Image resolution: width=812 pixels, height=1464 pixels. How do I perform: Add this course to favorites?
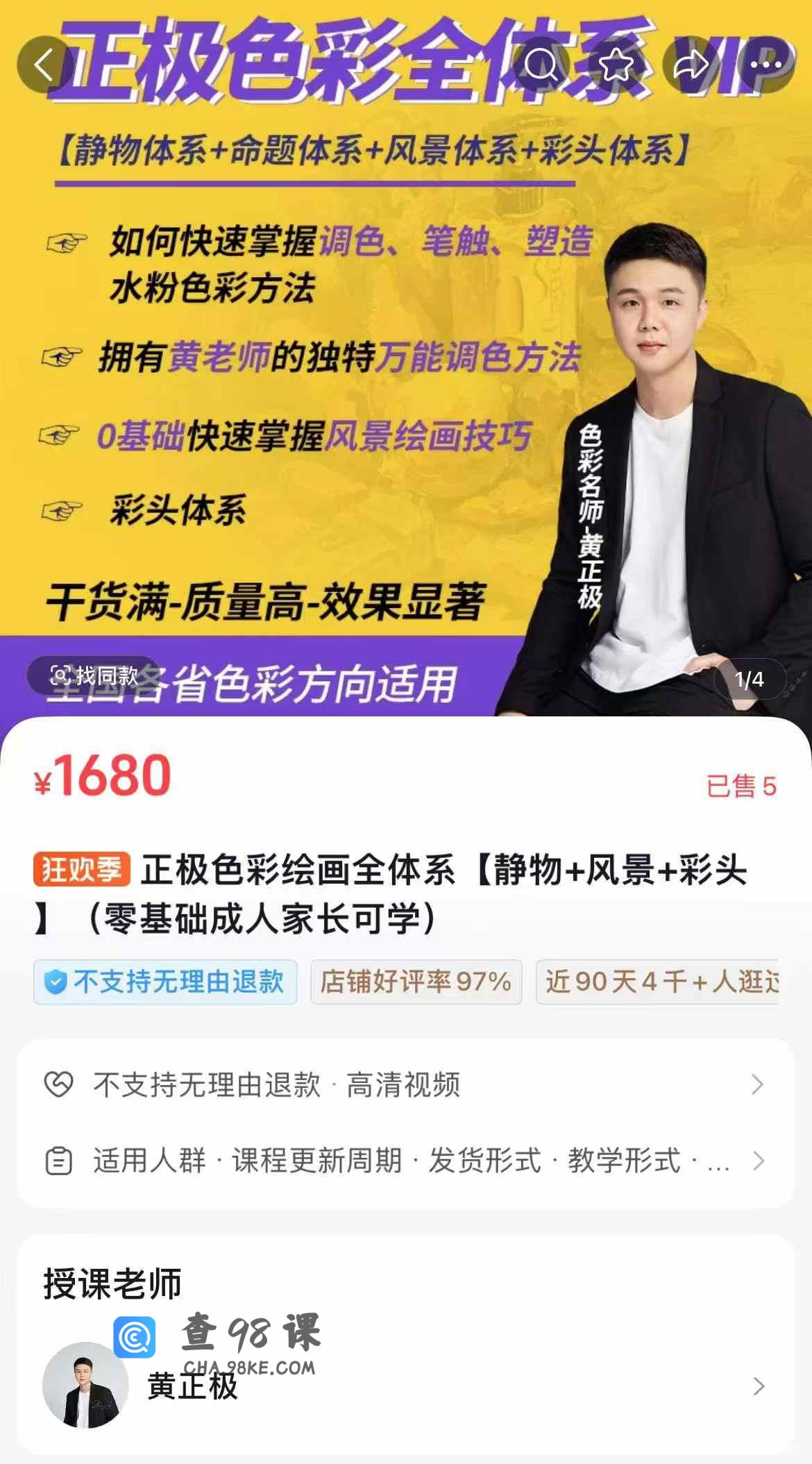click(x=616, y=65)
